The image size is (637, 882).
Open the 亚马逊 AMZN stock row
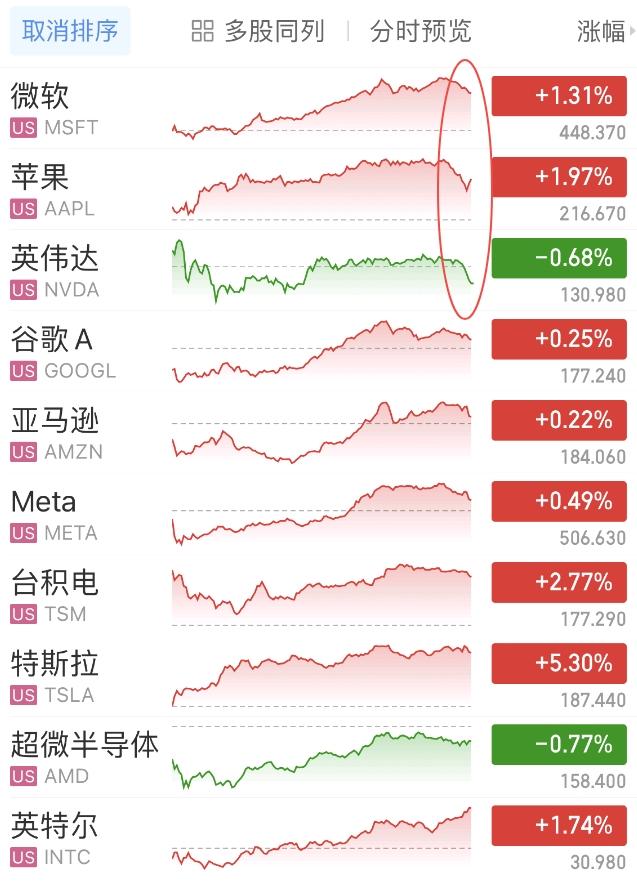pyautogui.click(x=80, y=433)
